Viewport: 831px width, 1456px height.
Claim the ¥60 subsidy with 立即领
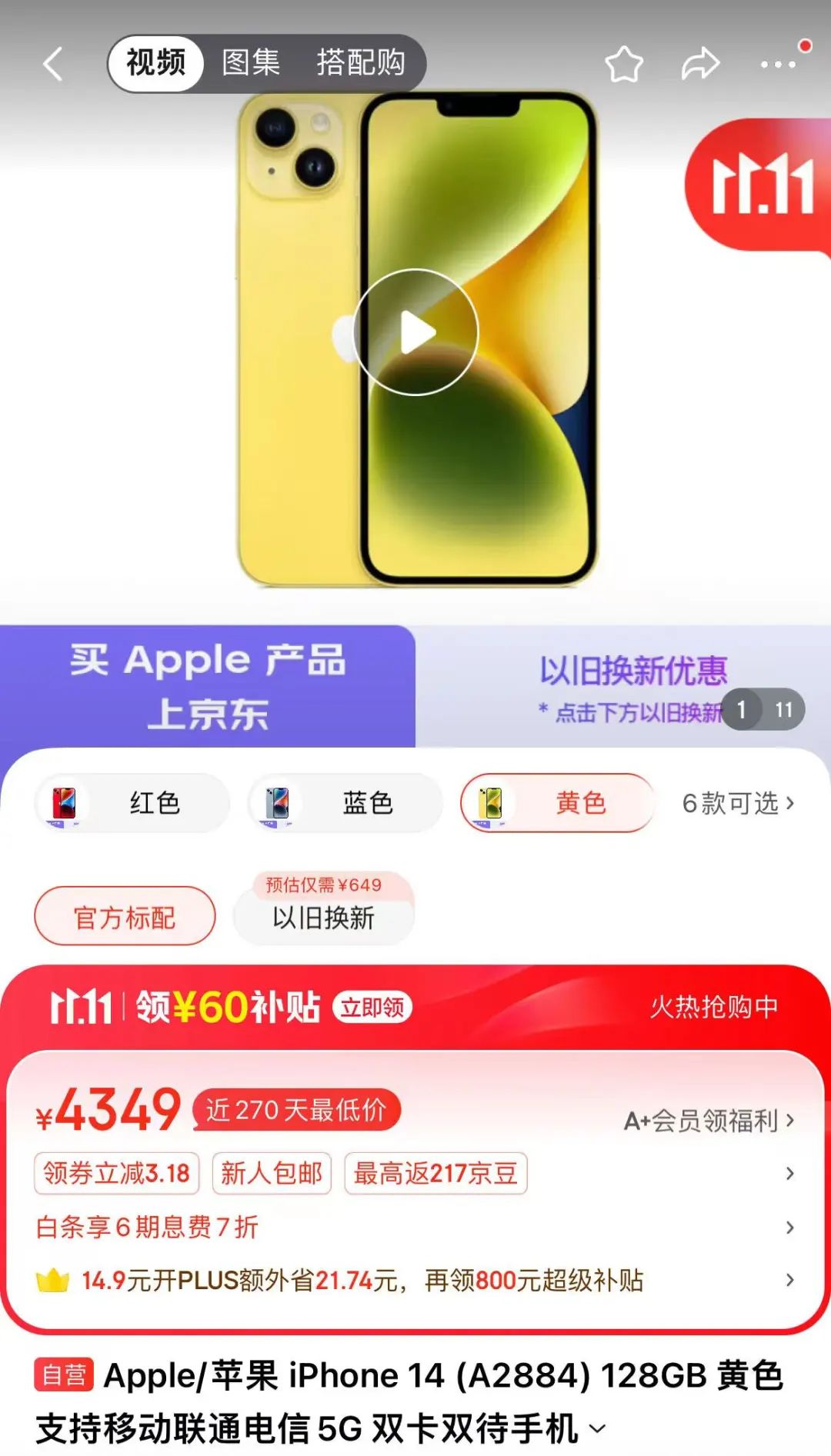tap(372, 1007)
